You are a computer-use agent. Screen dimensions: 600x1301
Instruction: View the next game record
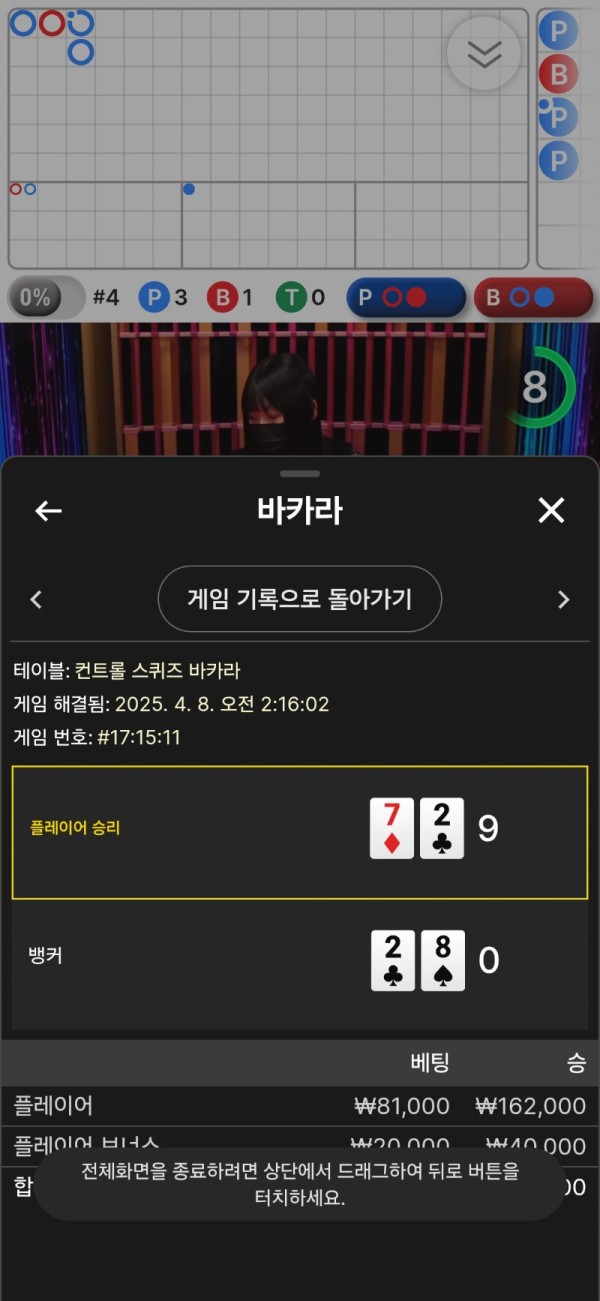(x=563, y=600)
